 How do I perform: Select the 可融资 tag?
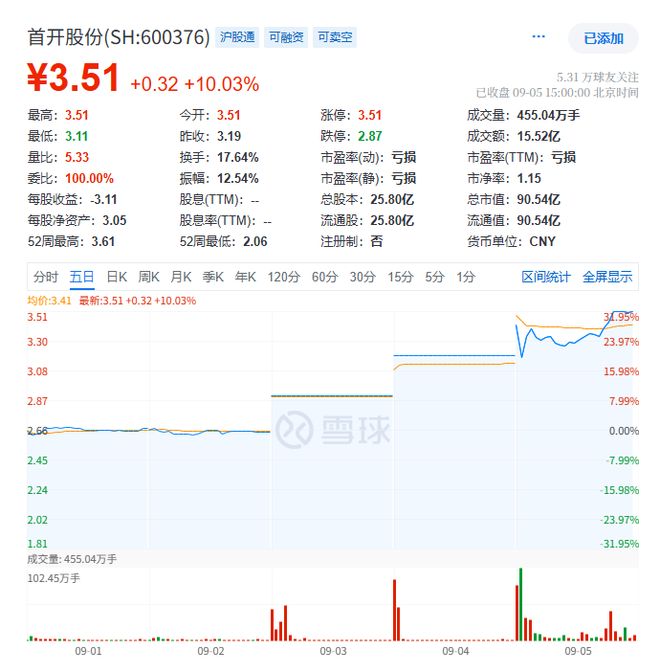point(284,37)
